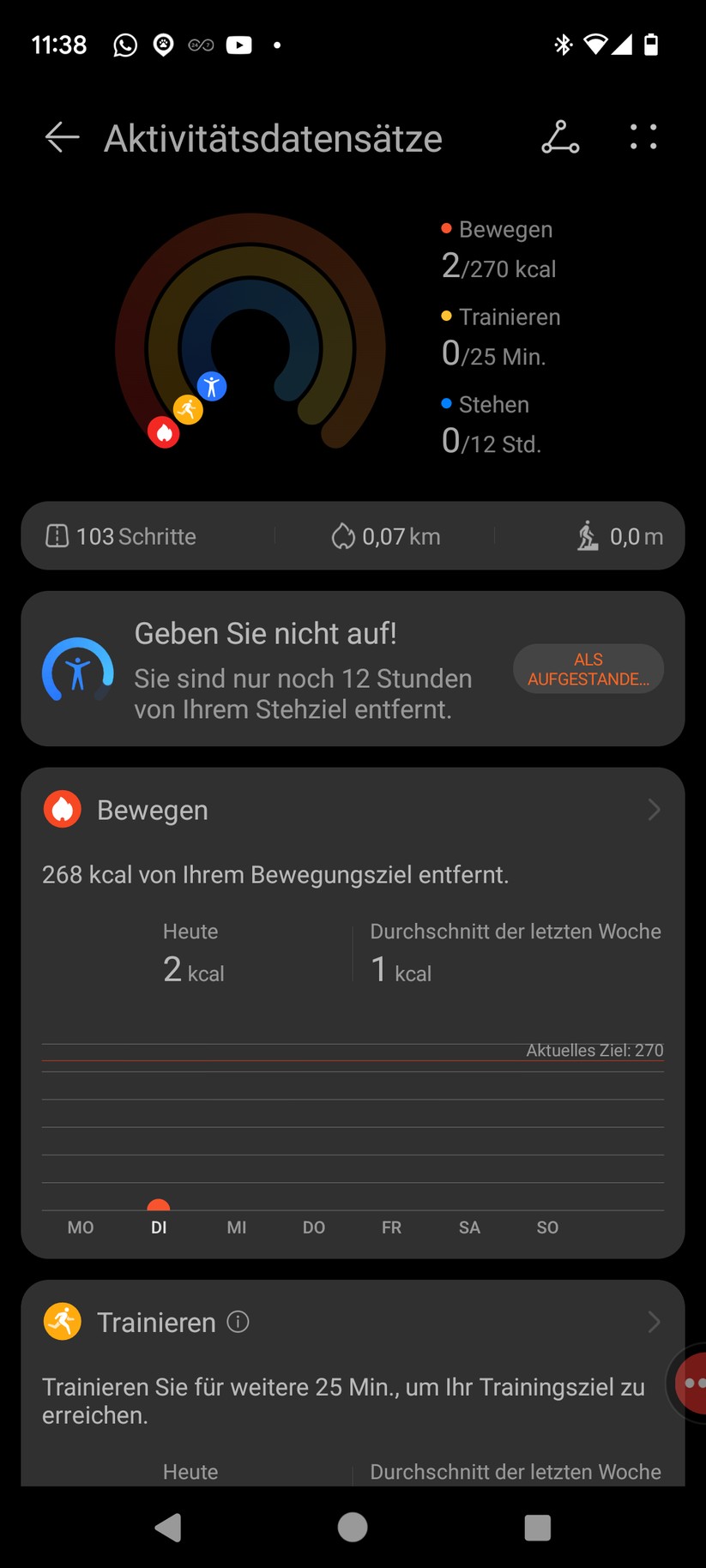The width and height of the screenshot is (706, 1568).
Task: Select the DI bar in the Bewegen chart
Action: click(x=159, y=1206)
